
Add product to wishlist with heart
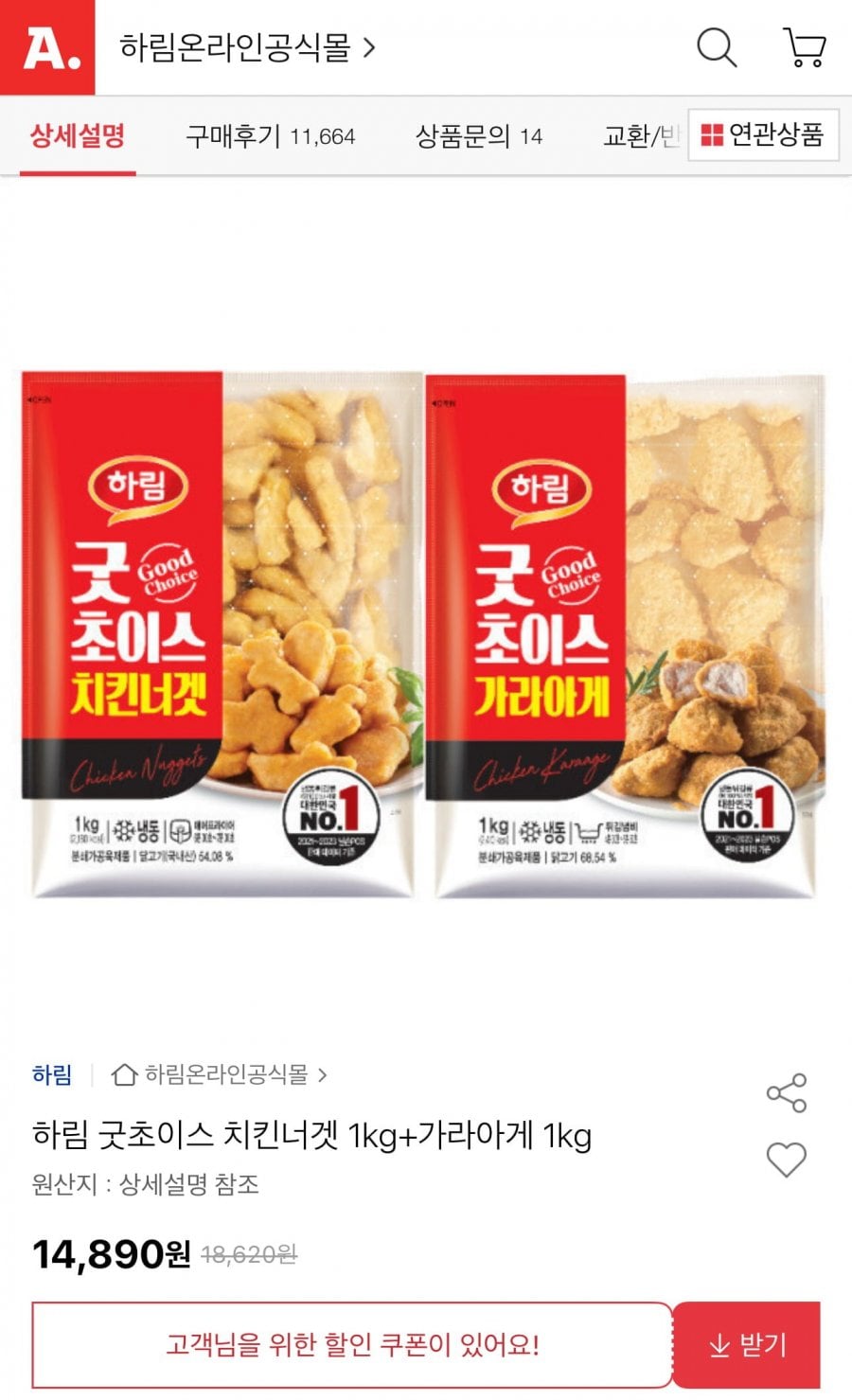point(786,1160)
